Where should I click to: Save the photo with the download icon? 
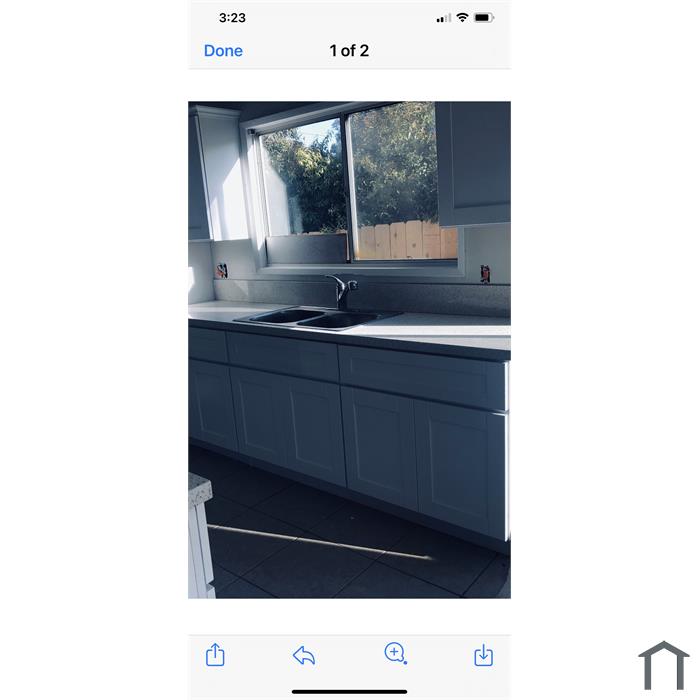483,655
